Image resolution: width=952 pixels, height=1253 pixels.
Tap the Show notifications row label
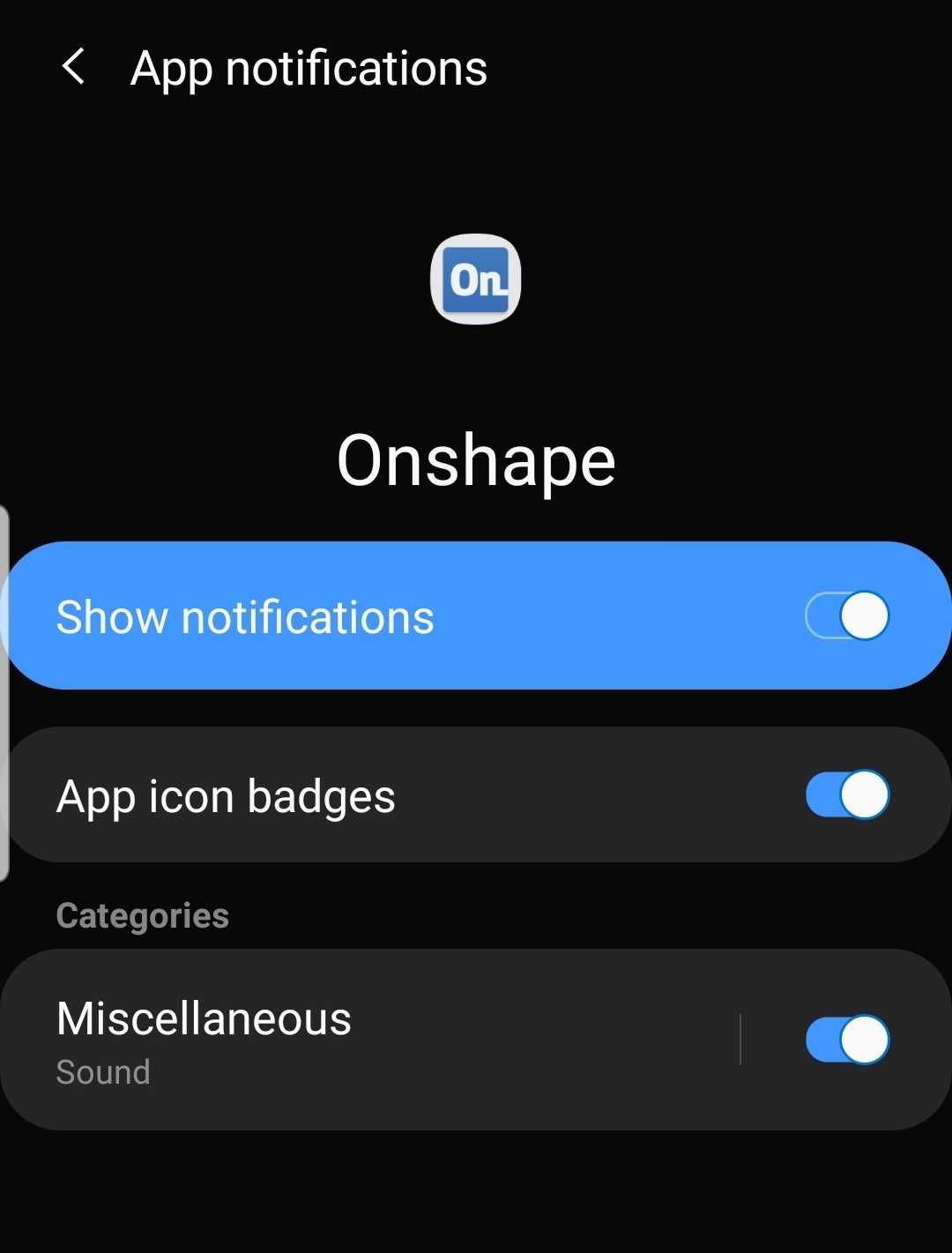[x=244, y=615]
